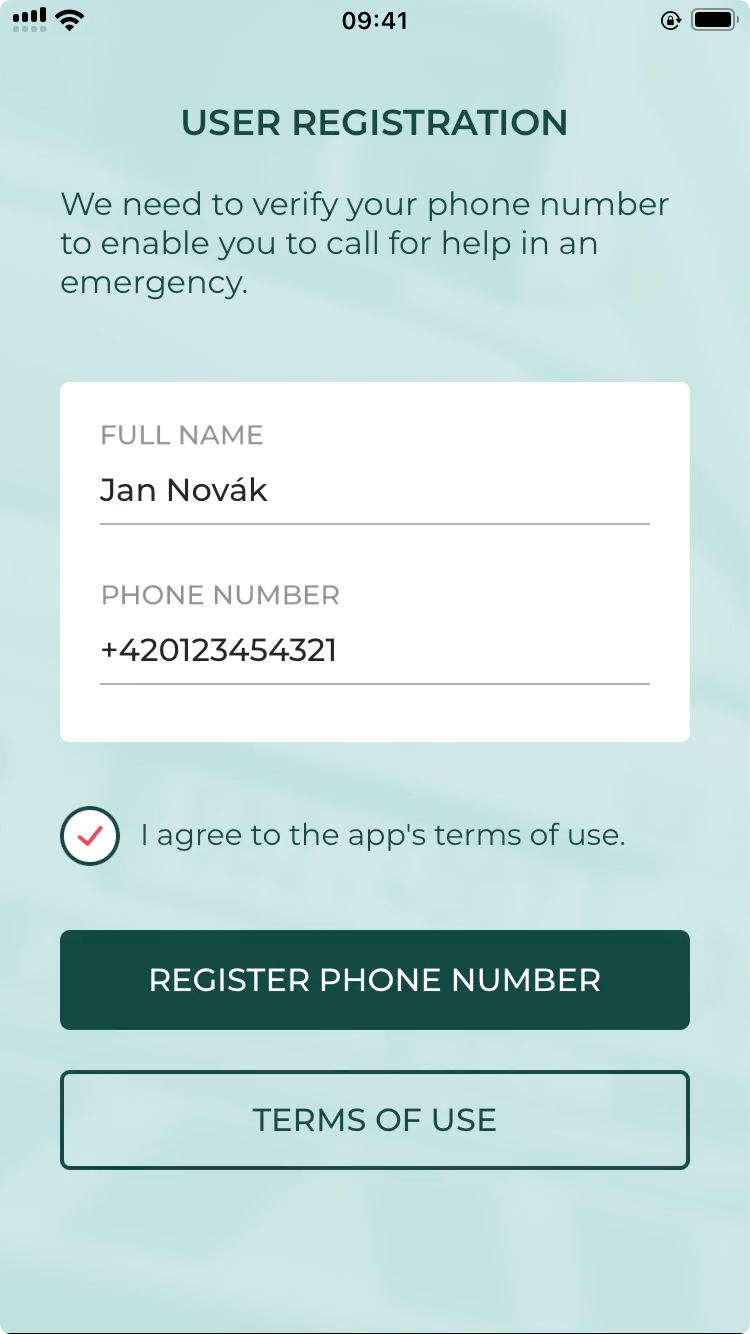The width and height of the screenshot is (750, 1334).
Task: Edit the Phone Number field
Action: [x=375, y=651]
